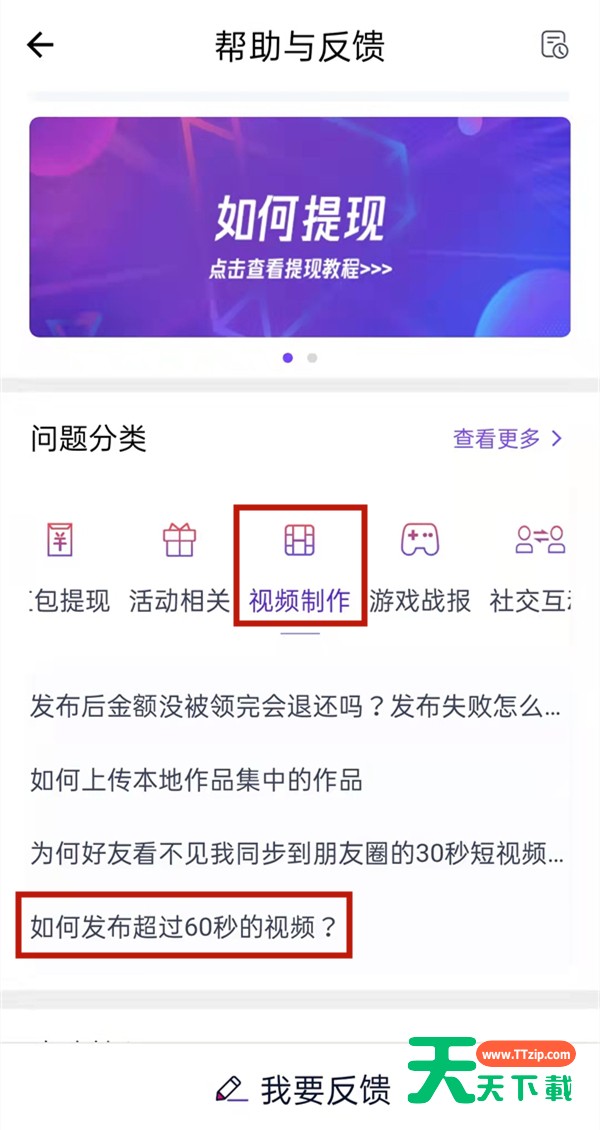The width and height of the screenshot is (600, 1130).
Task: Switch to the 活动相关 category
Action: [179, 565]
